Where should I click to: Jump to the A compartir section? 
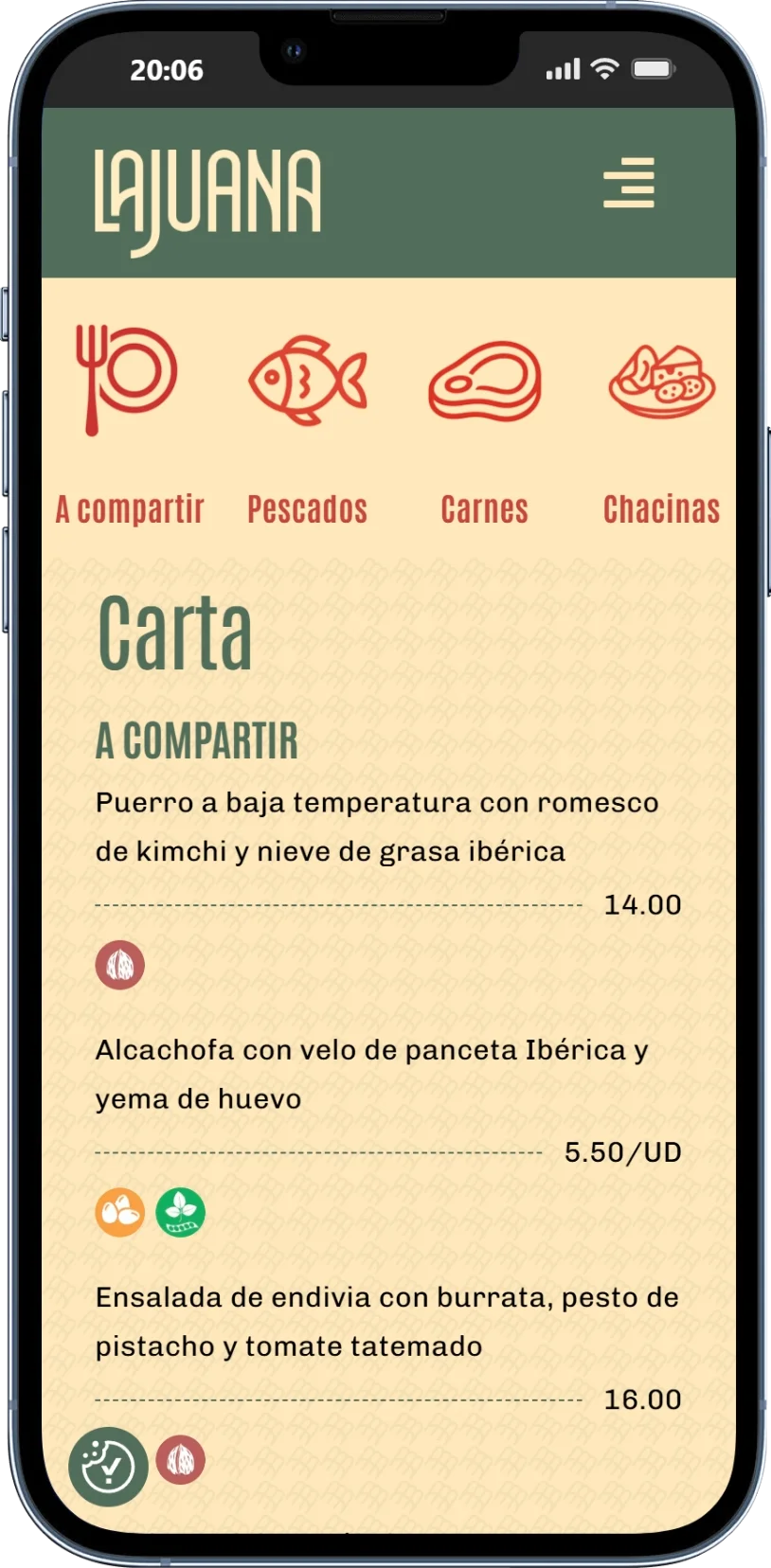pyautogui.click(x=129, y=424)
